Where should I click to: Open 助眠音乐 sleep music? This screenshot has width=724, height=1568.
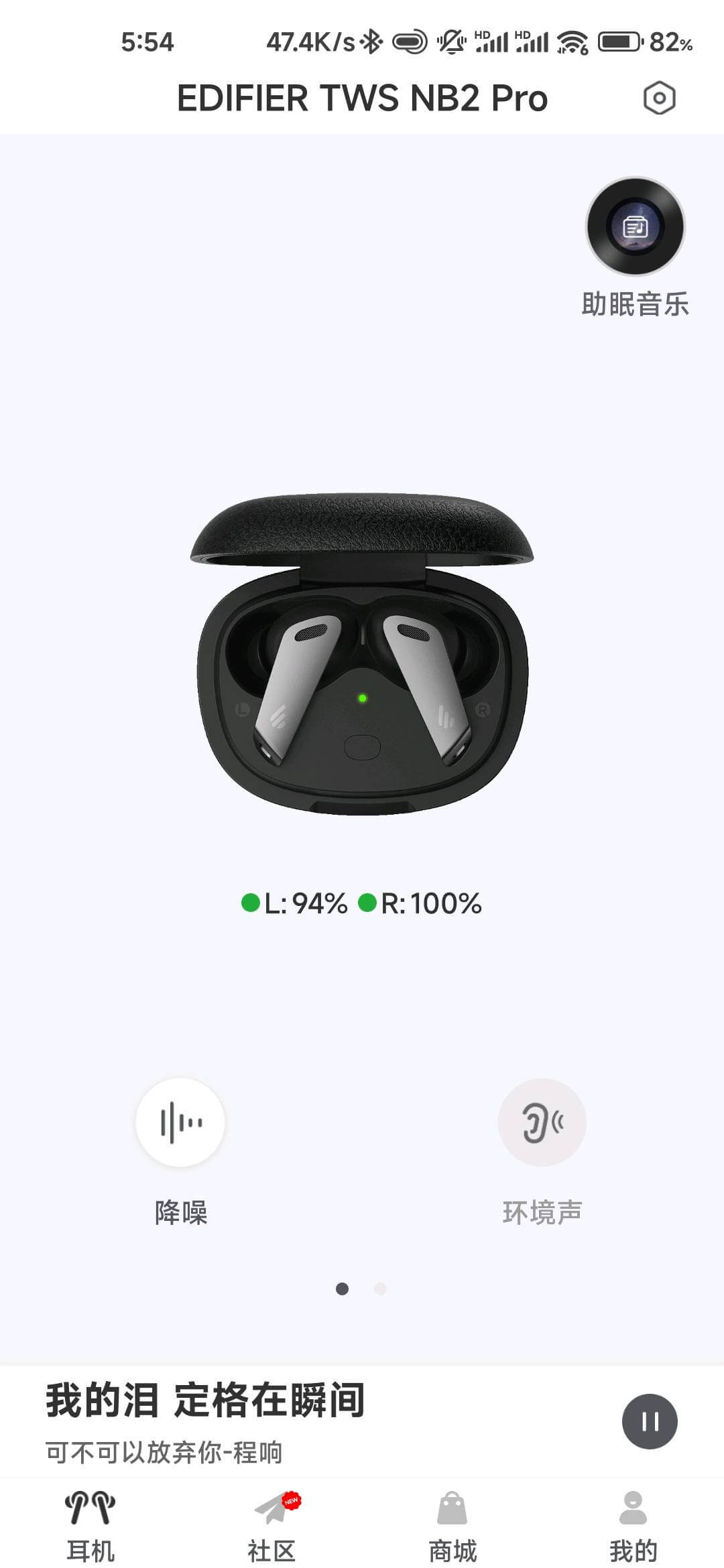point(635,228)
